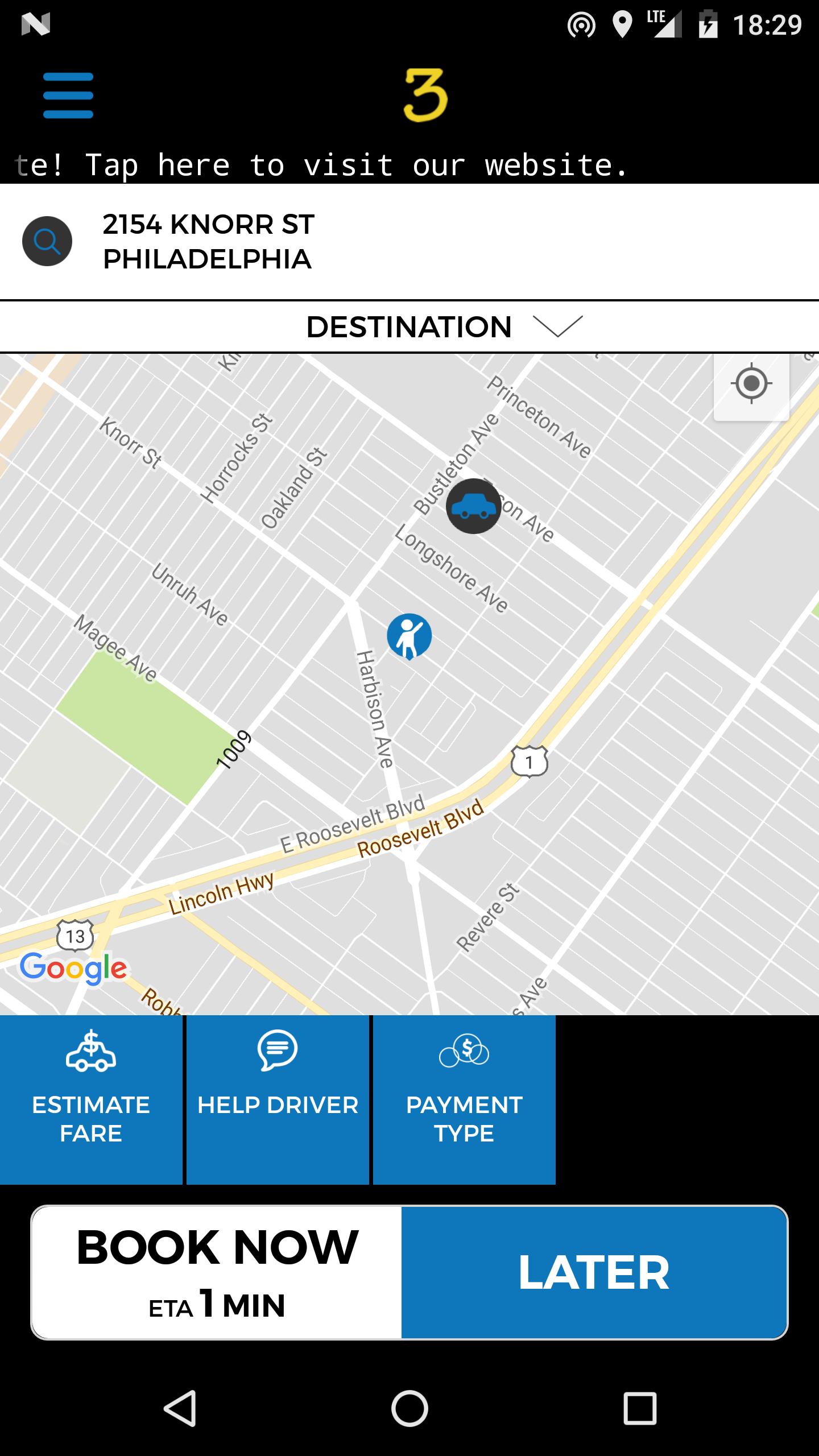This screenshot has width=819, height=1456.
Task: Go back using system navigation
Action: click(x=180, y=1408)
